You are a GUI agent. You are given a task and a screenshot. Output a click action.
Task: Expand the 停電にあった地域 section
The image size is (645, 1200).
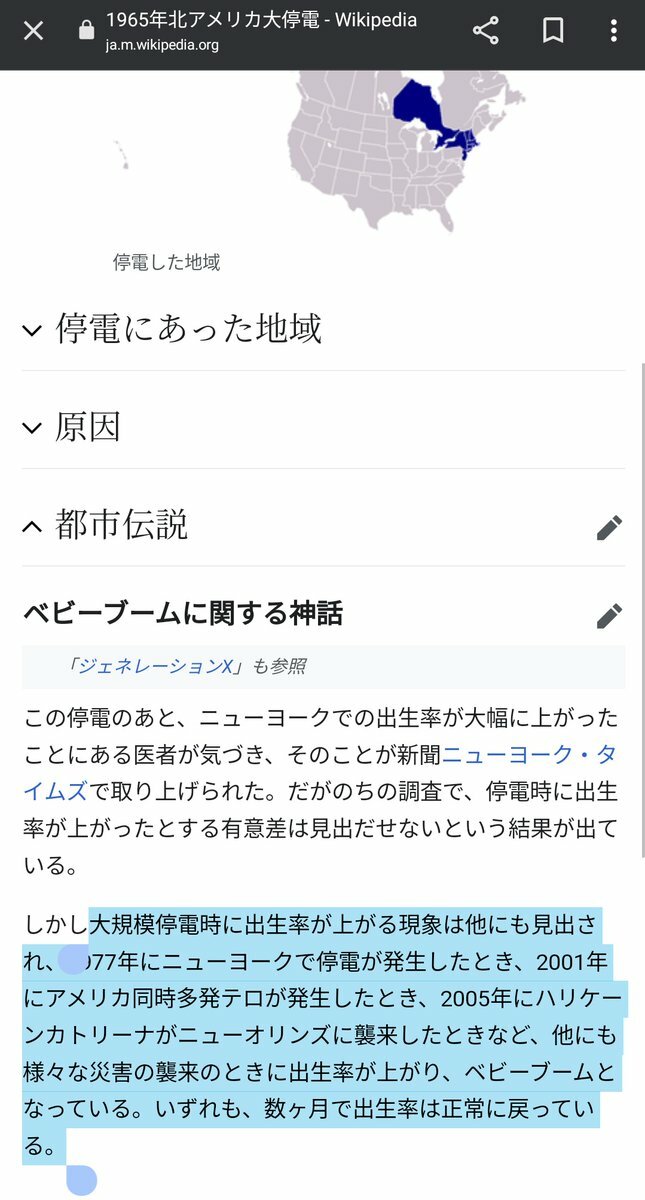point(323,329)
